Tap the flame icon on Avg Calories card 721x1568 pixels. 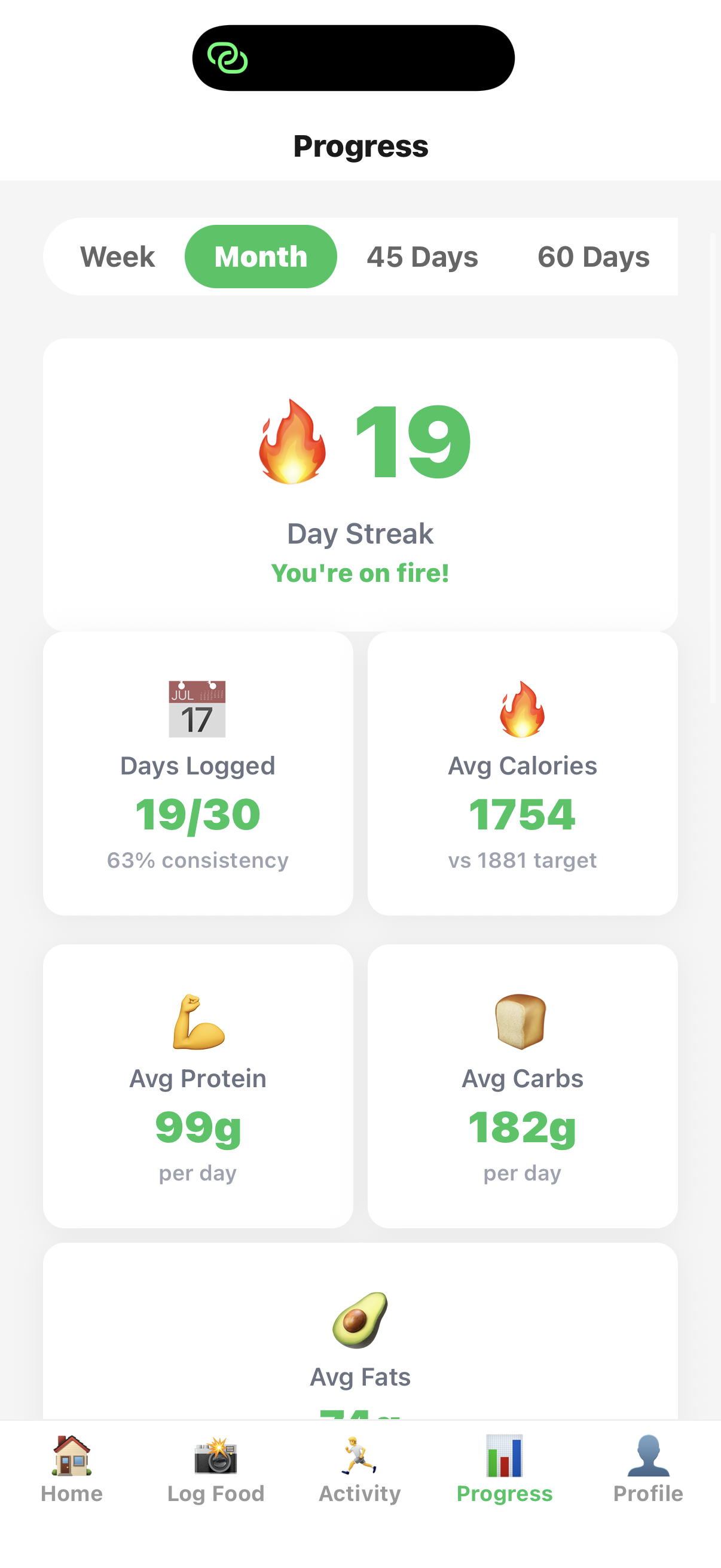(x=522, y=708)
